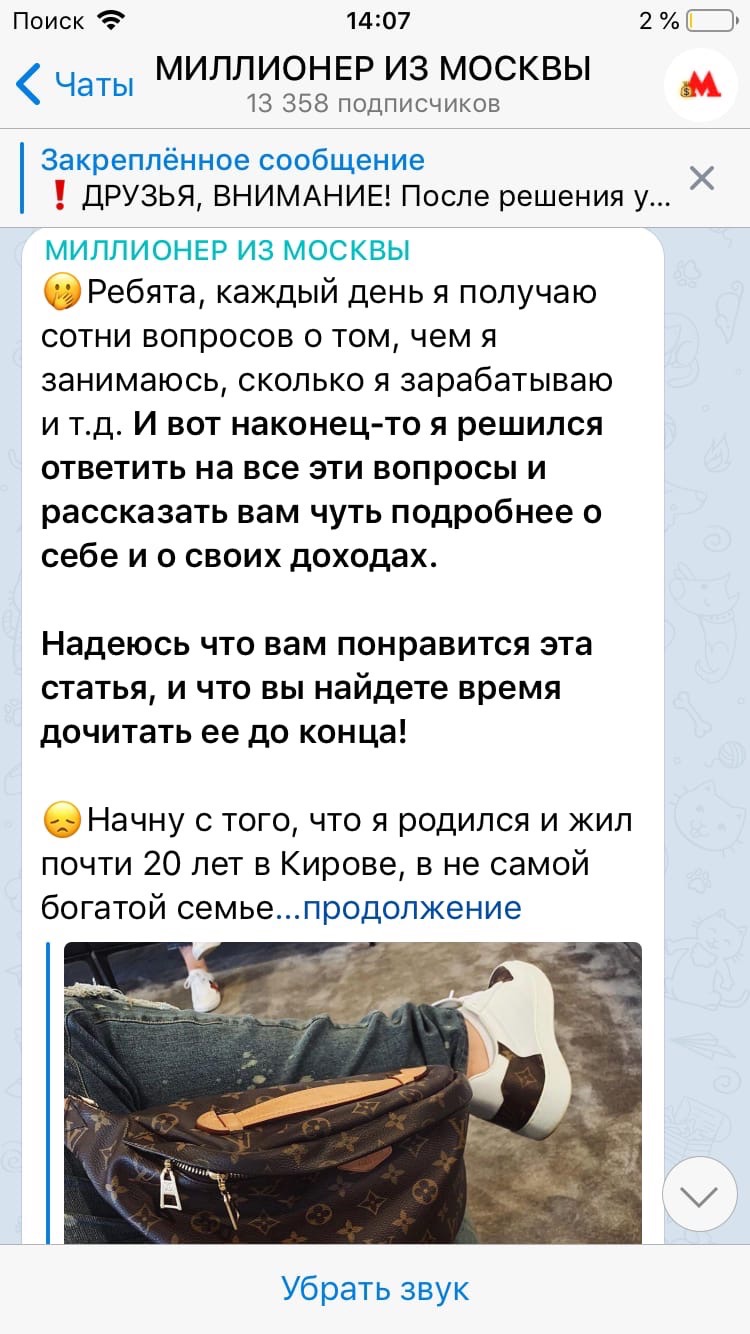Open the channel avatar profile
750x1334 pixels.
click(x=700, y=85)
